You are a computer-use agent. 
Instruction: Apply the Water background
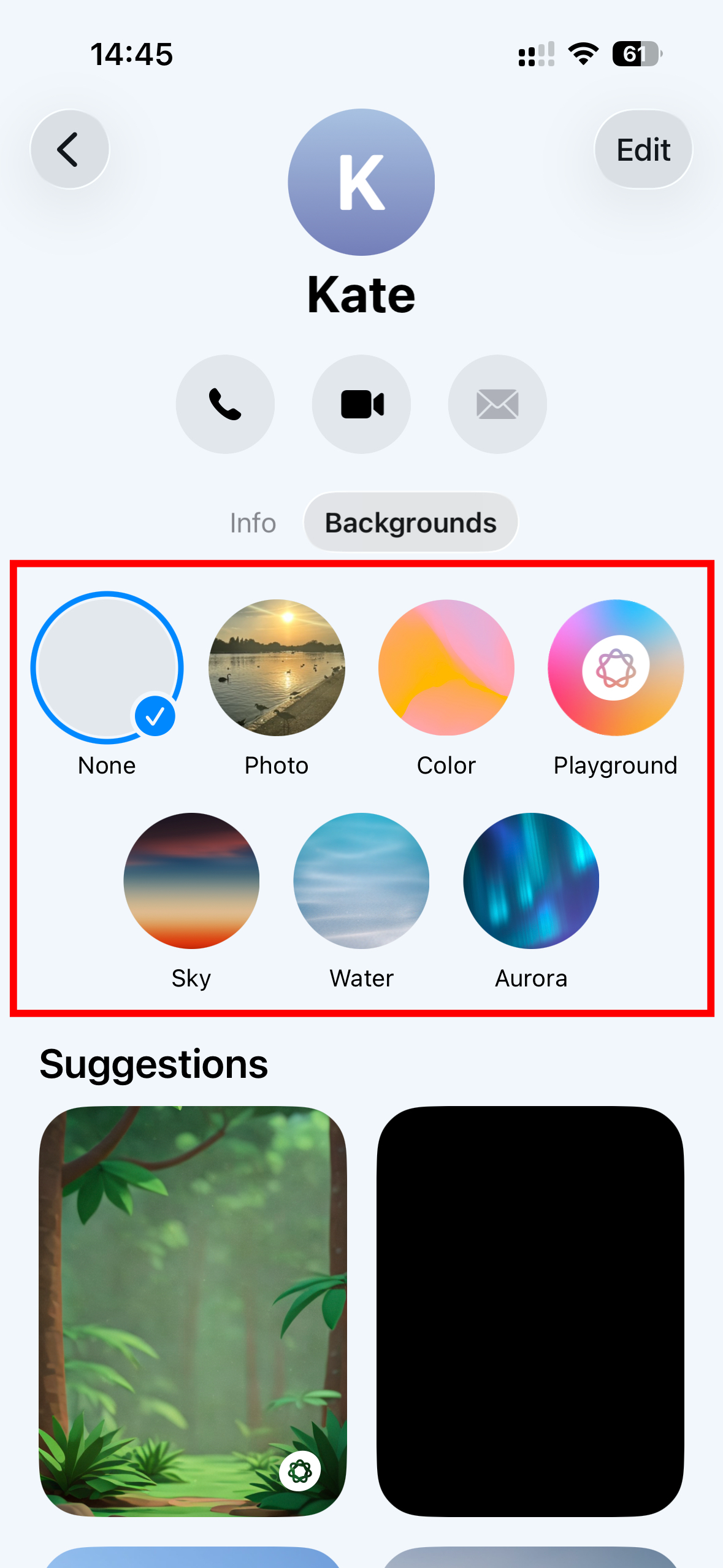pos(361,880)
